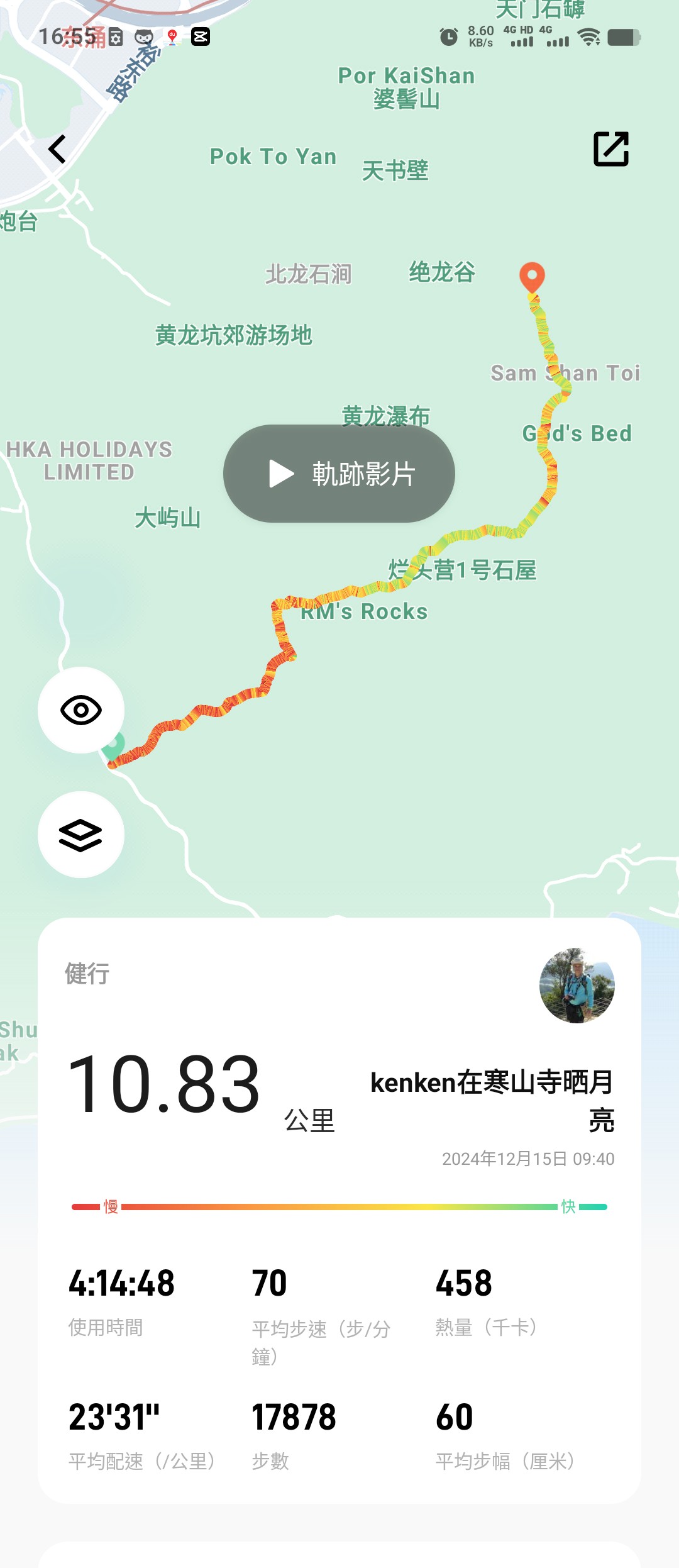This screenshot has width=679, height=1568.
Task: Play the 軌跡影片 track video
Action: (x=339, y=474)
